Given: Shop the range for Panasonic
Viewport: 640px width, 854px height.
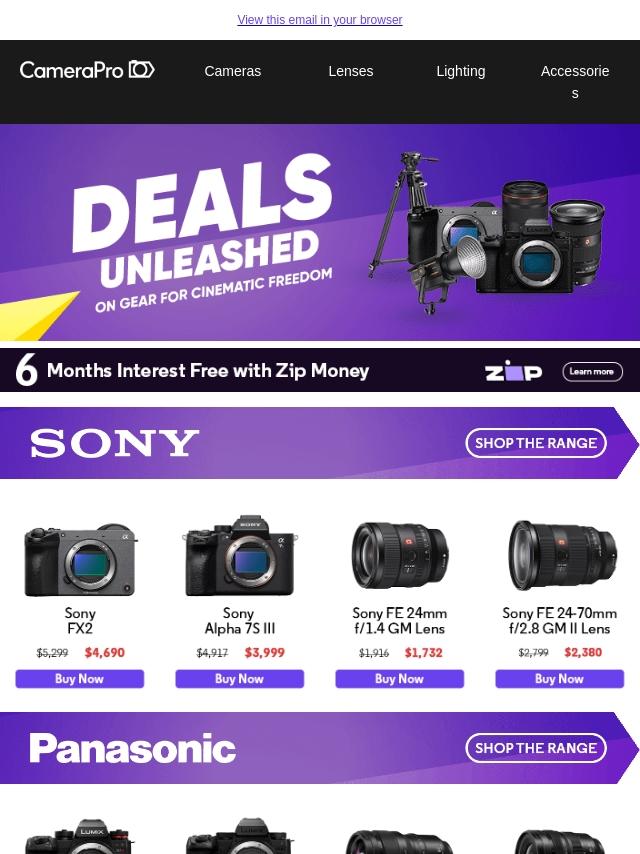Looking at the screenshot, I should (536, 748).
